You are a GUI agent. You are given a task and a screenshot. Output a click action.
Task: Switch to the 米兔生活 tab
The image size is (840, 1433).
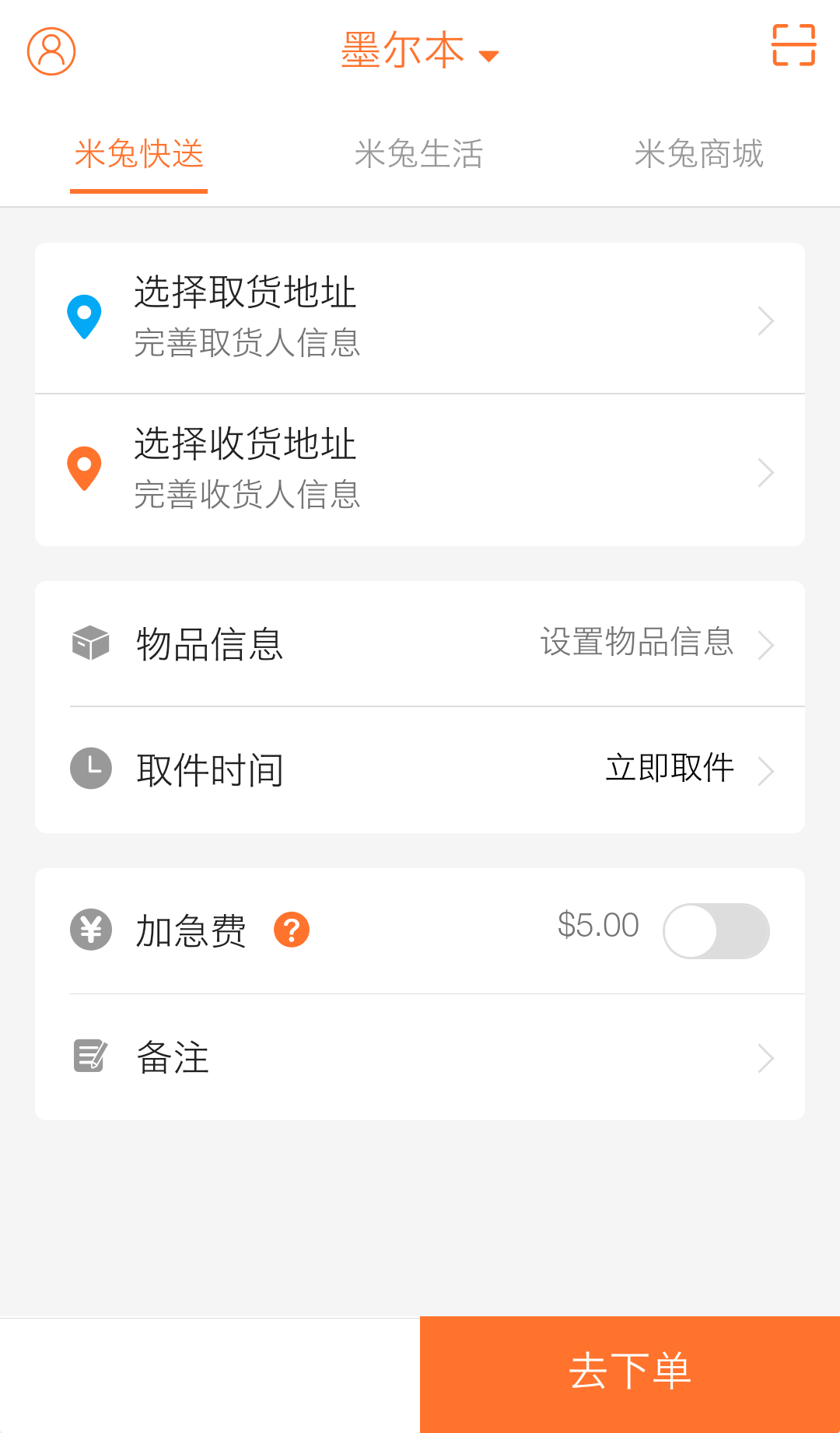(x=419, y=154)
